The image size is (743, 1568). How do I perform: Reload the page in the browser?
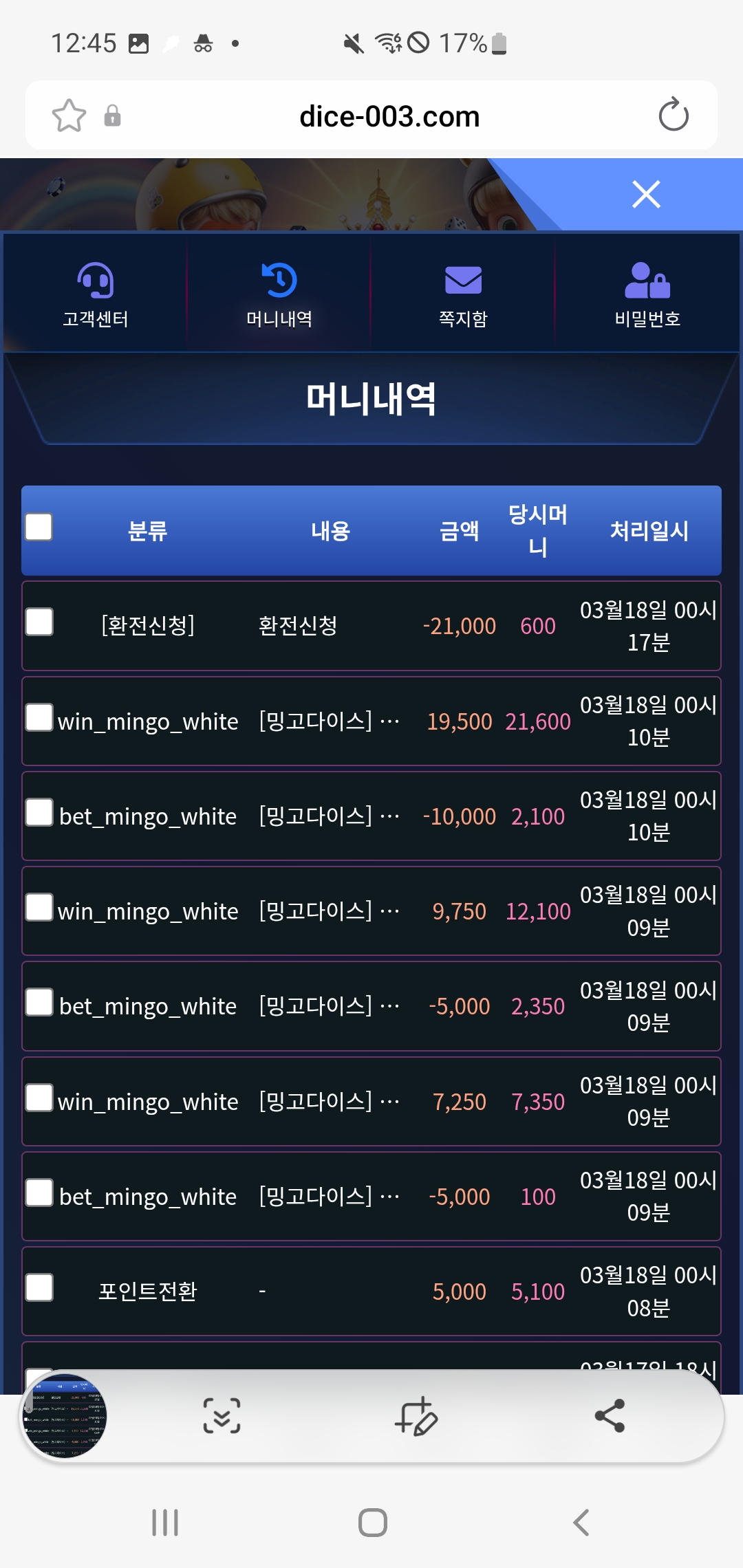(x=673, y=115)
